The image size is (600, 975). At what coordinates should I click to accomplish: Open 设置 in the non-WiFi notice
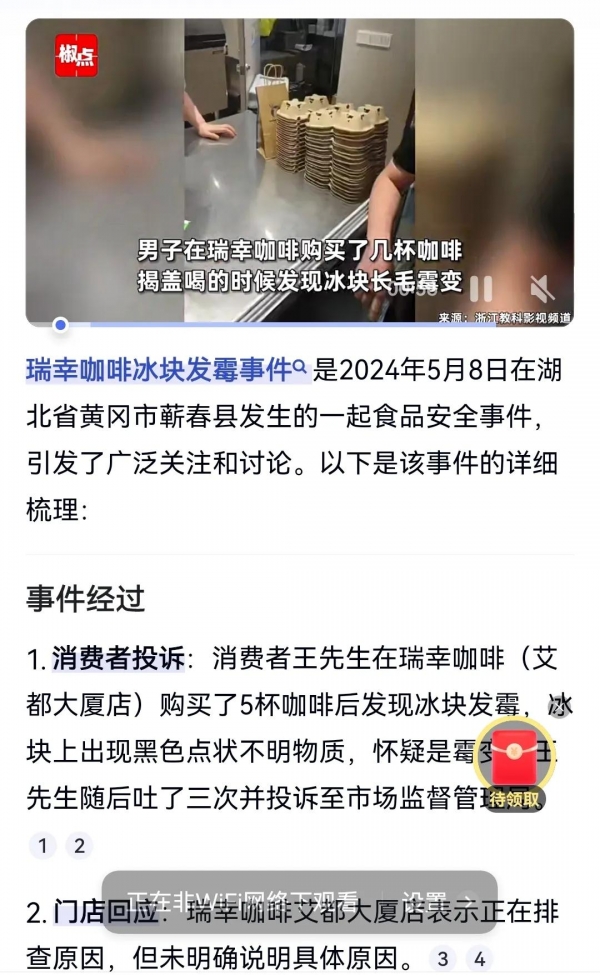(x=424, y=901)
